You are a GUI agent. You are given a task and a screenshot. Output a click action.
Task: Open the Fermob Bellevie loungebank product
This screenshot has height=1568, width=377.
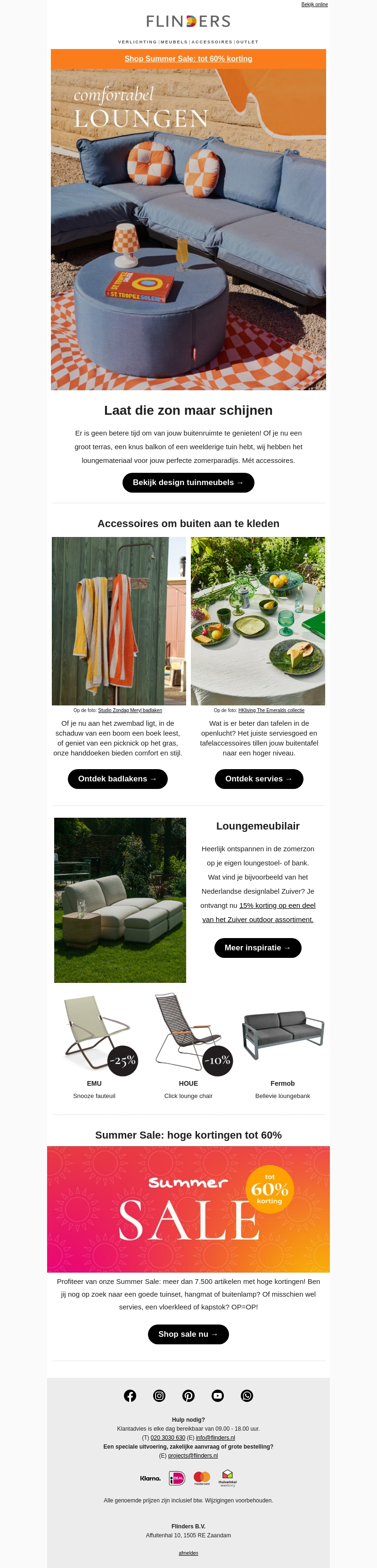pyautogui.click(x=283, y=1035)
